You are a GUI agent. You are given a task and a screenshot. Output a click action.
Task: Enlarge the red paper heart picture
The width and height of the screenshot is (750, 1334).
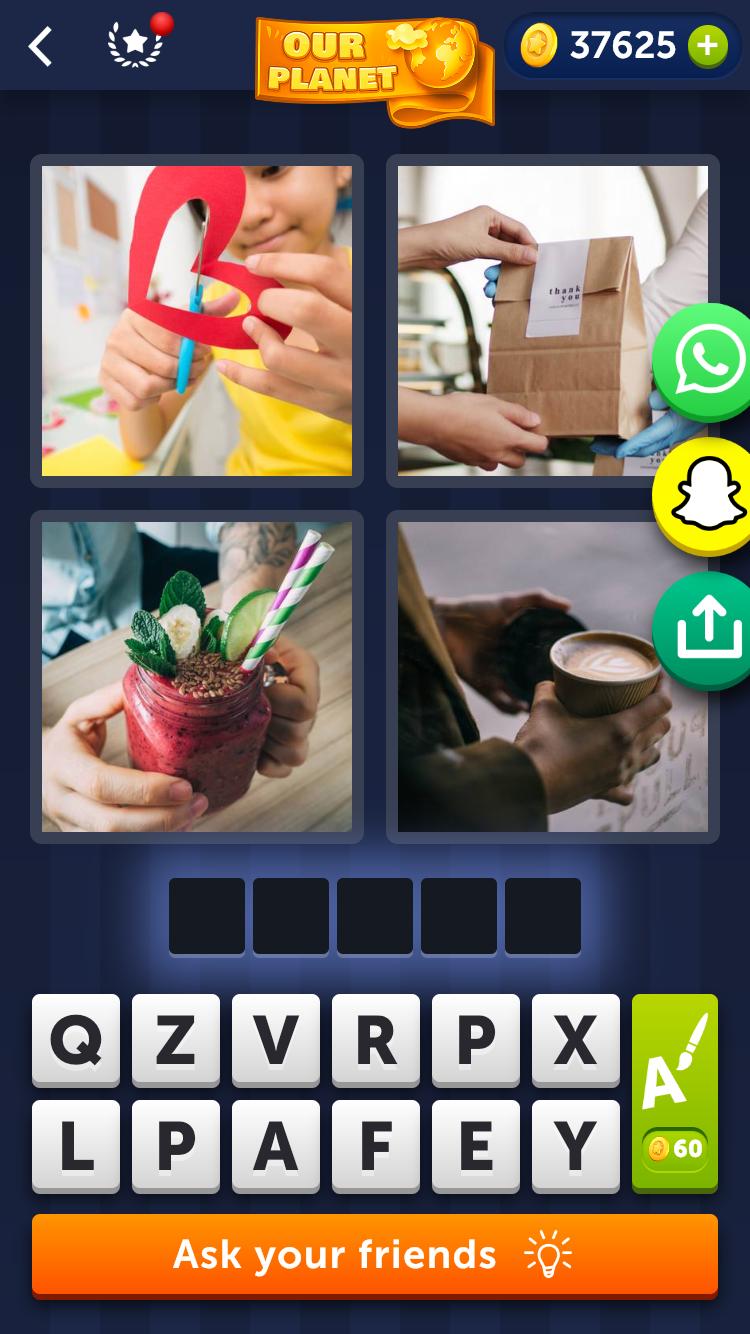click(x=197, y=321)
